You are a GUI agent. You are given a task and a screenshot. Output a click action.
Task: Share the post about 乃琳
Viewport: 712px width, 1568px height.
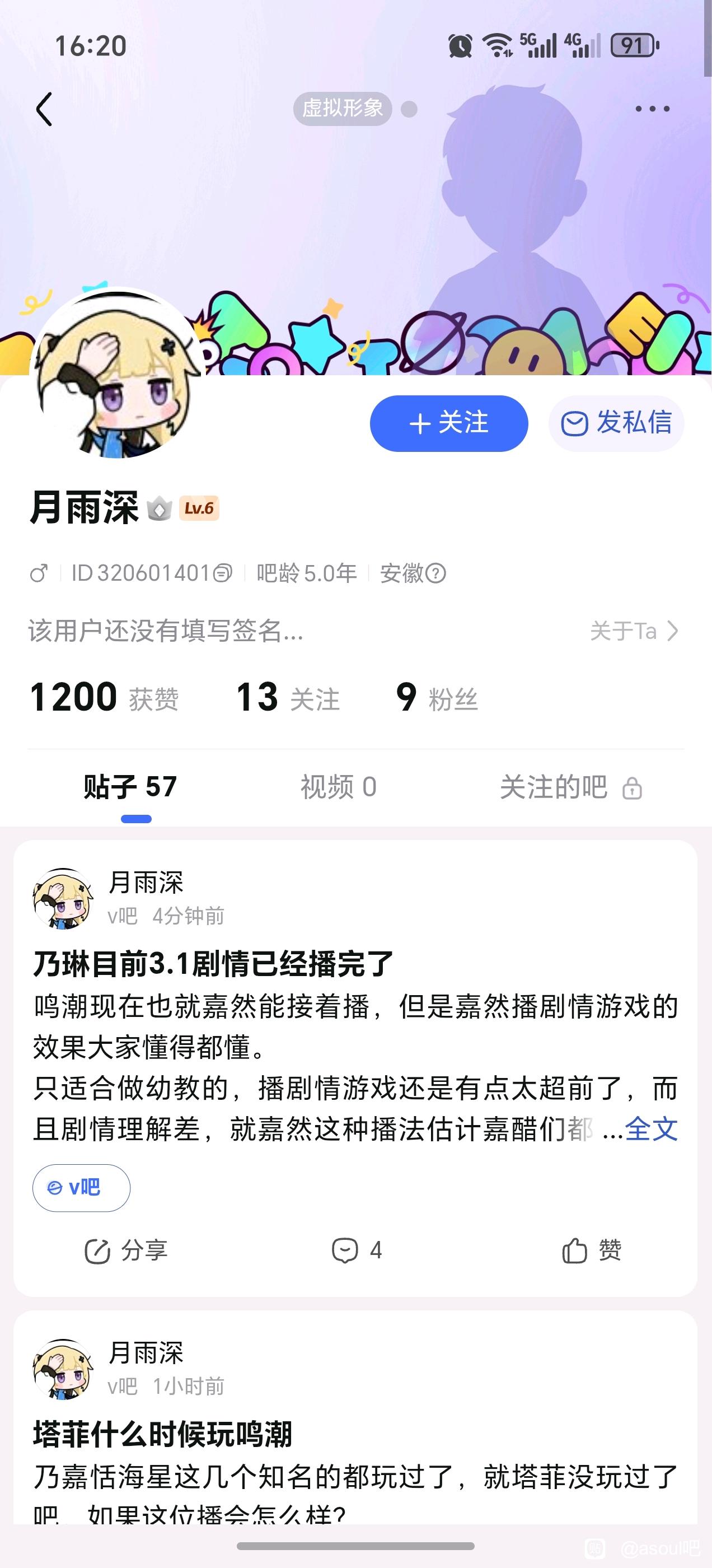125,1251
